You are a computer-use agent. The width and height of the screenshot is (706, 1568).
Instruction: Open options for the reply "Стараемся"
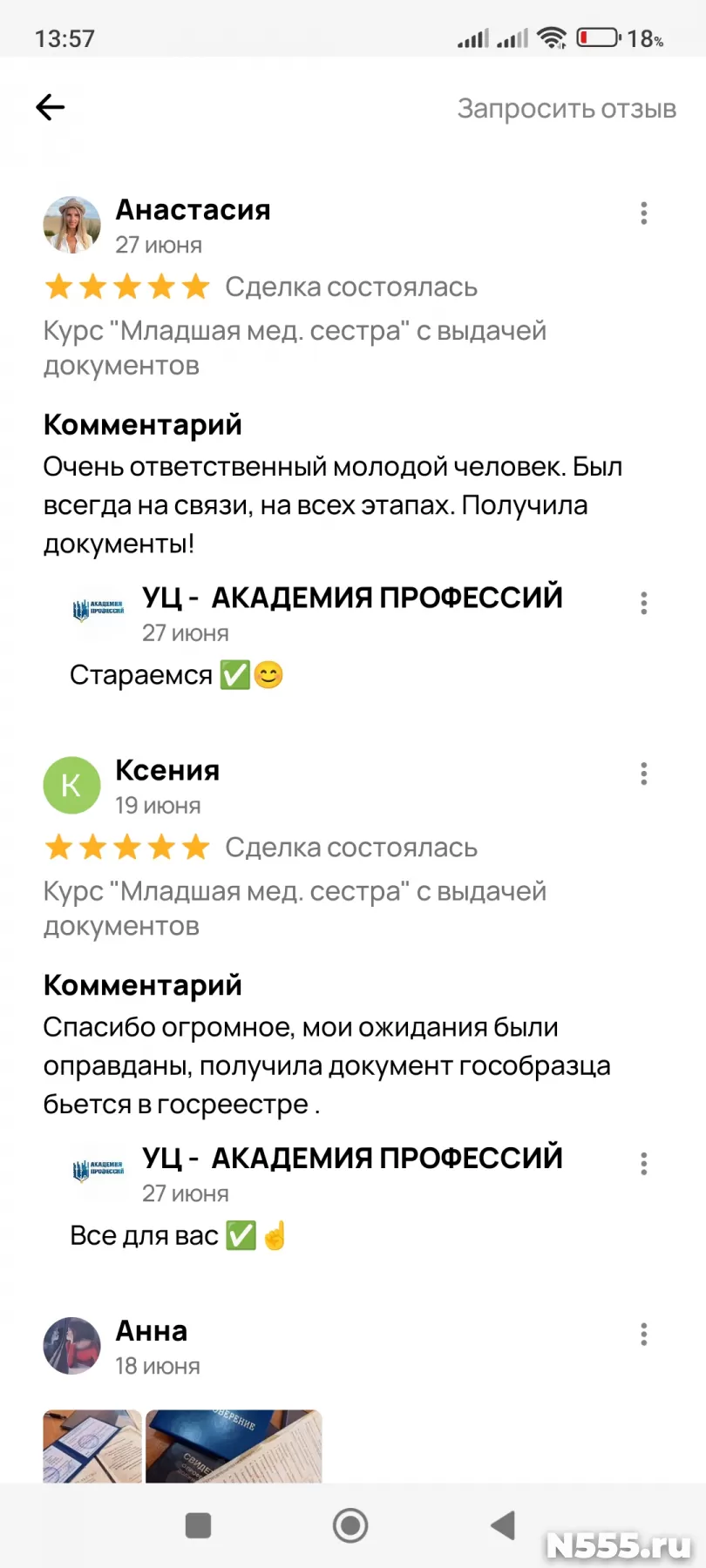644,603
